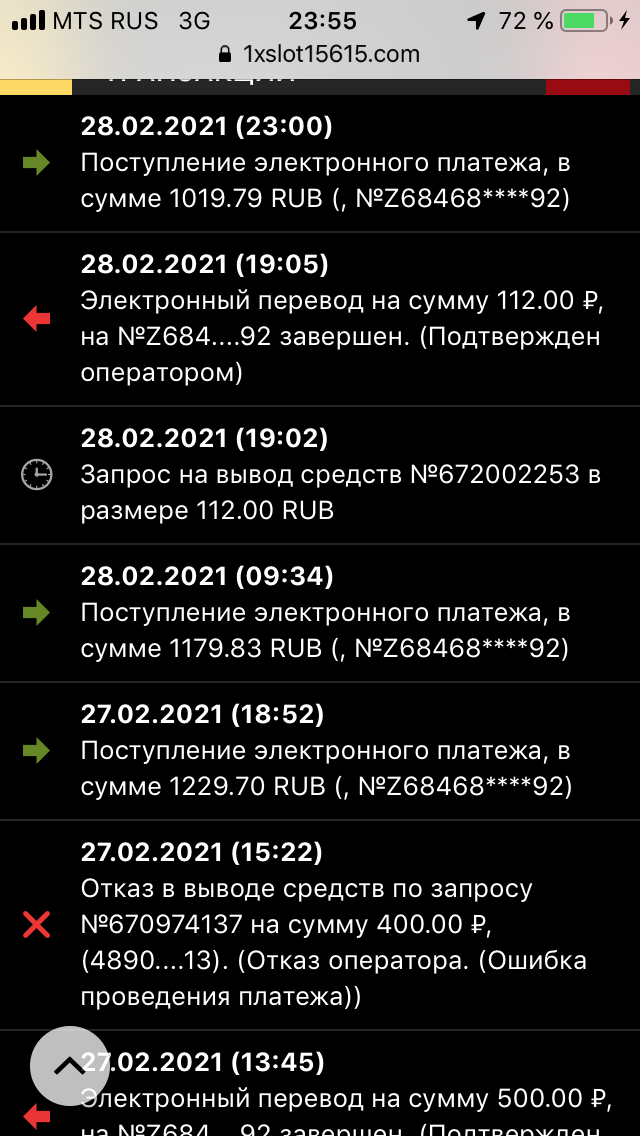Viewport: 640px width, 1136px height.
Task: Tap the scroll-to-top arrow button
Action: [x=69, y=1065]
